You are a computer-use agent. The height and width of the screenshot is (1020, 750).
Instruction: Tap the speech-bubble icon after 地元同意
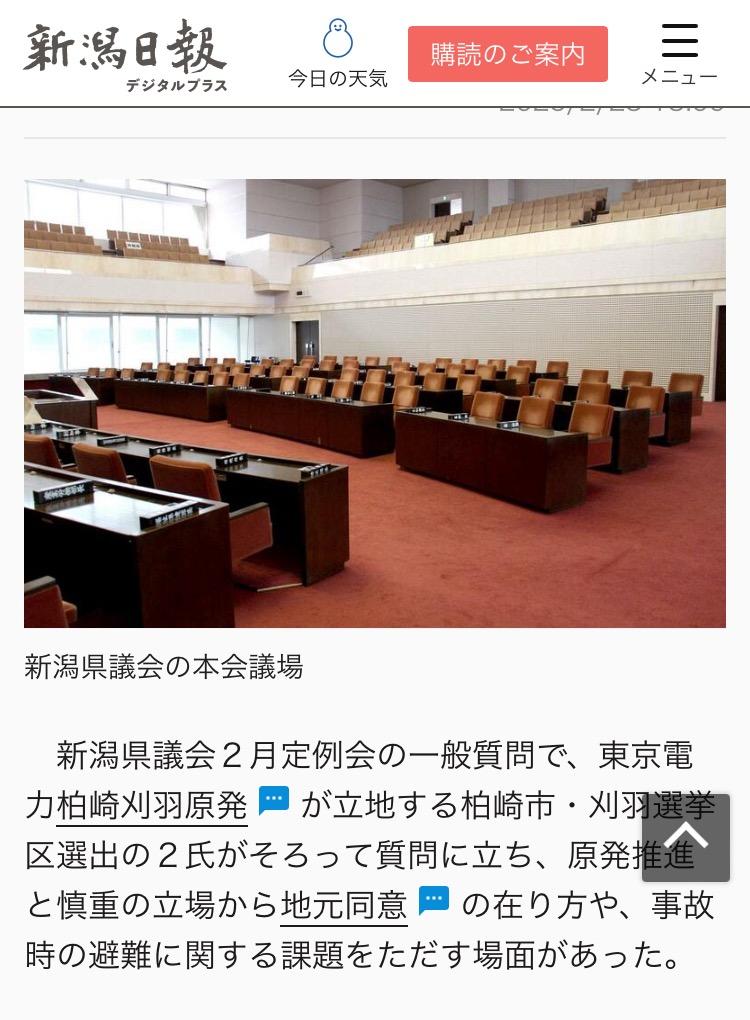[434, 901]
